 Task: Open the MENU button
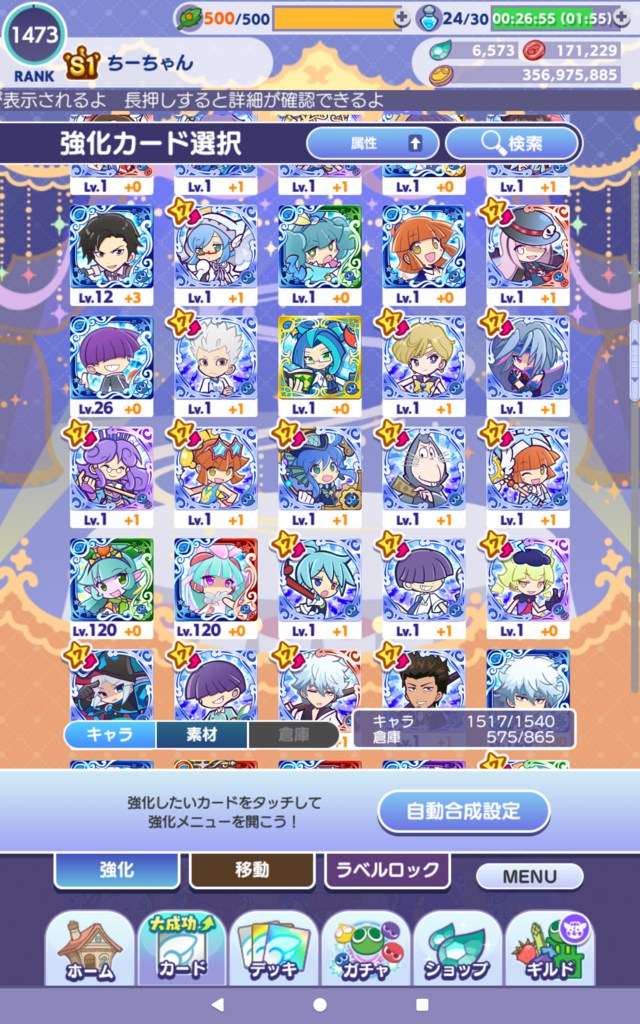(530, 876)
